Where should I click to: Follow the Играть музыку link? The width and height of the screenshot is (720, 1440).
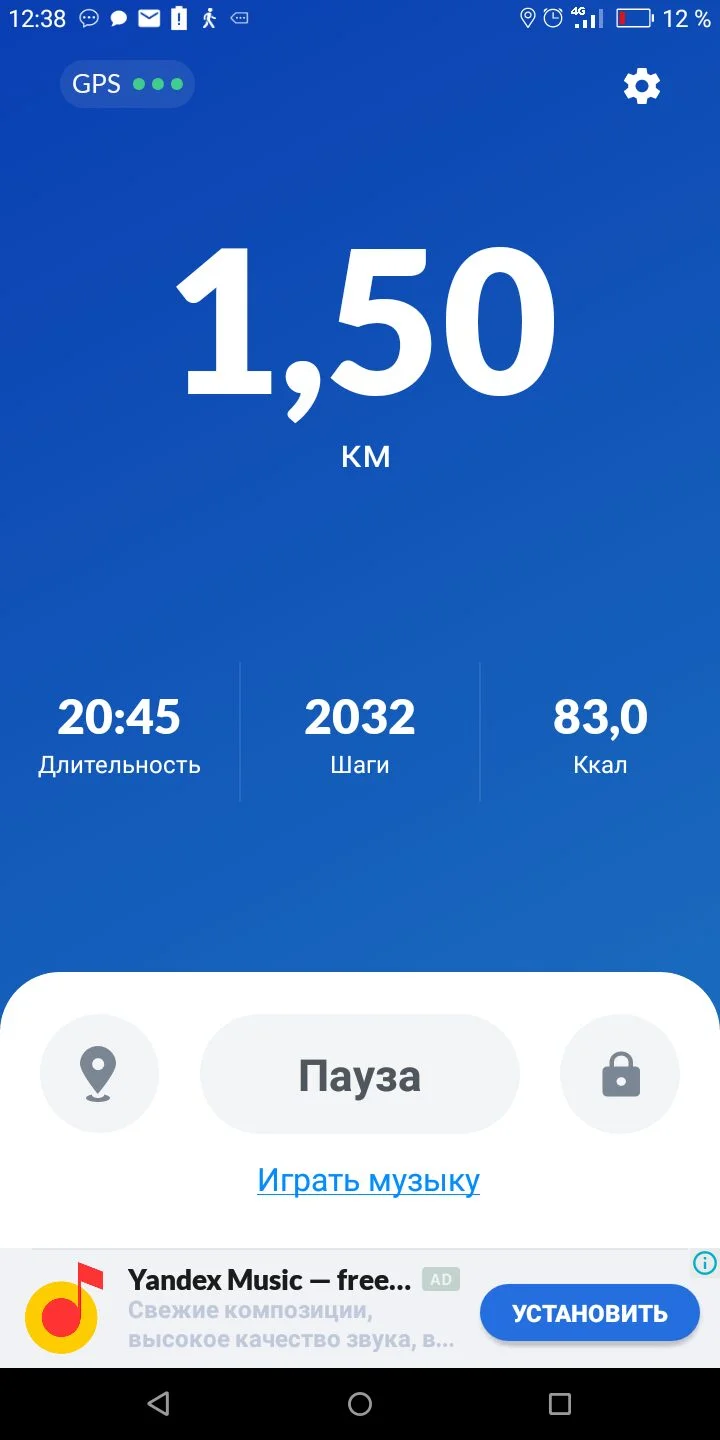pos(368,1180)
